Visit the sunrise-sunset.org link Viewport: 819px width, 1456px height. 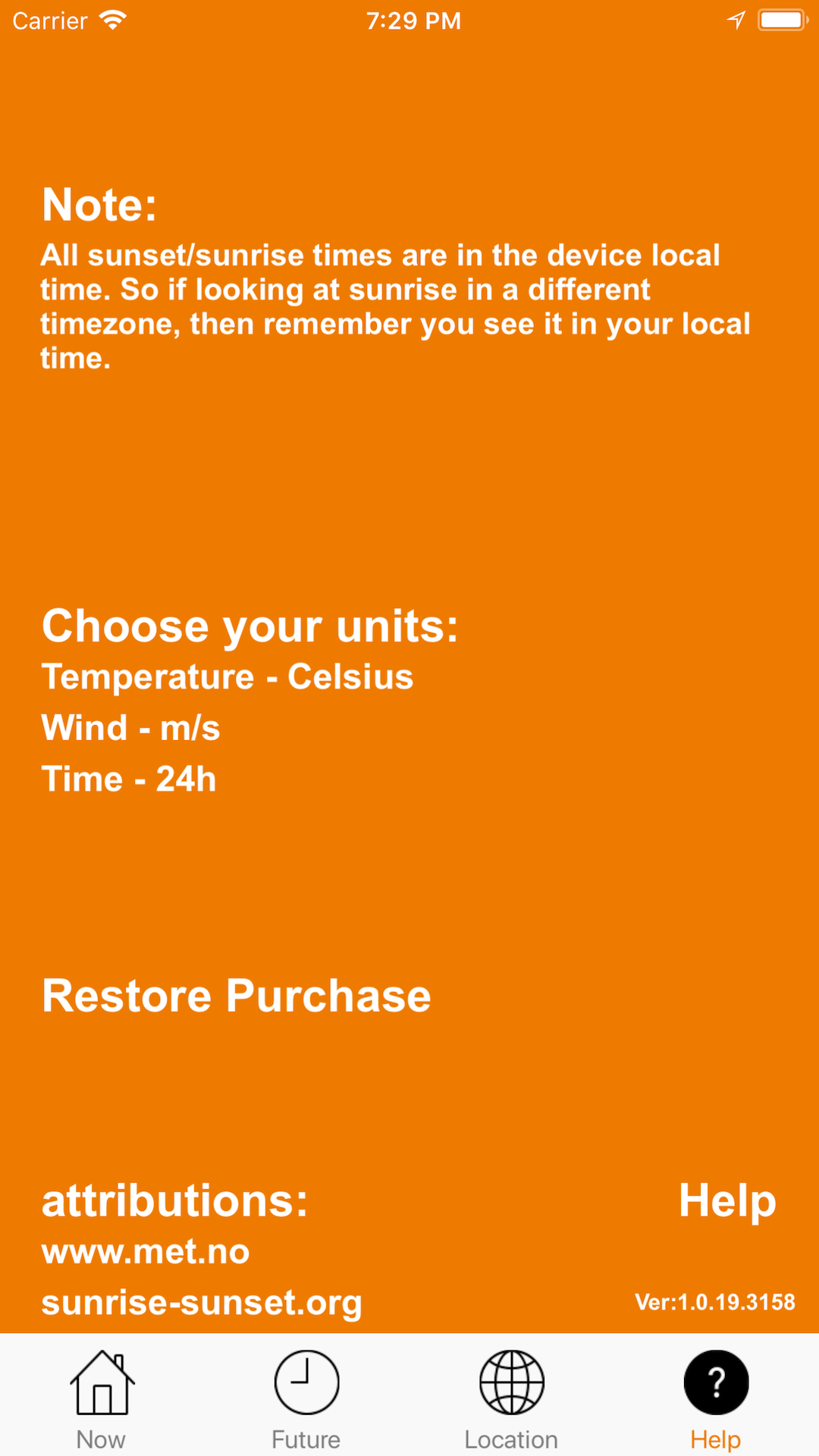pyautogui.click(x=202, y=1302)
